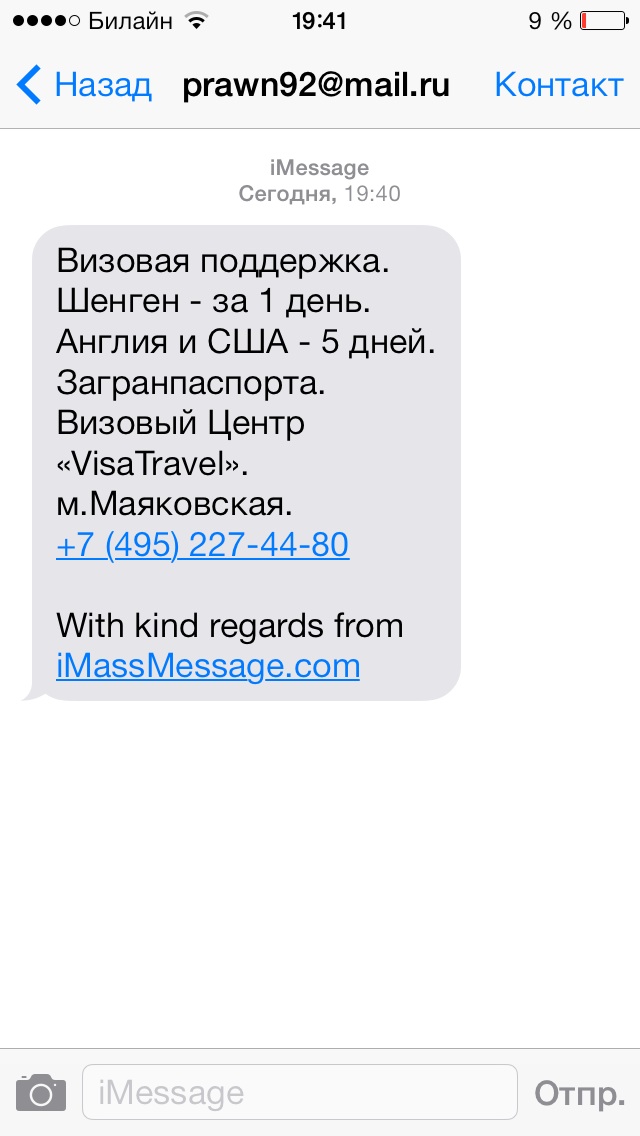Open the Контакт details
Image resolution: width=640 pixels, height=1136 pixels.
[558, 85]
